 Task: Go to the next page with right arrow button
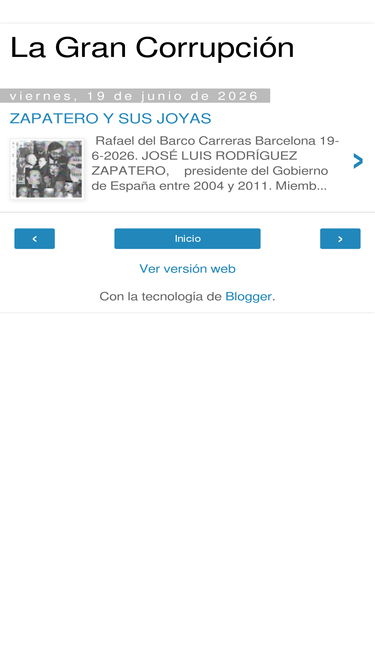[340, 239]
